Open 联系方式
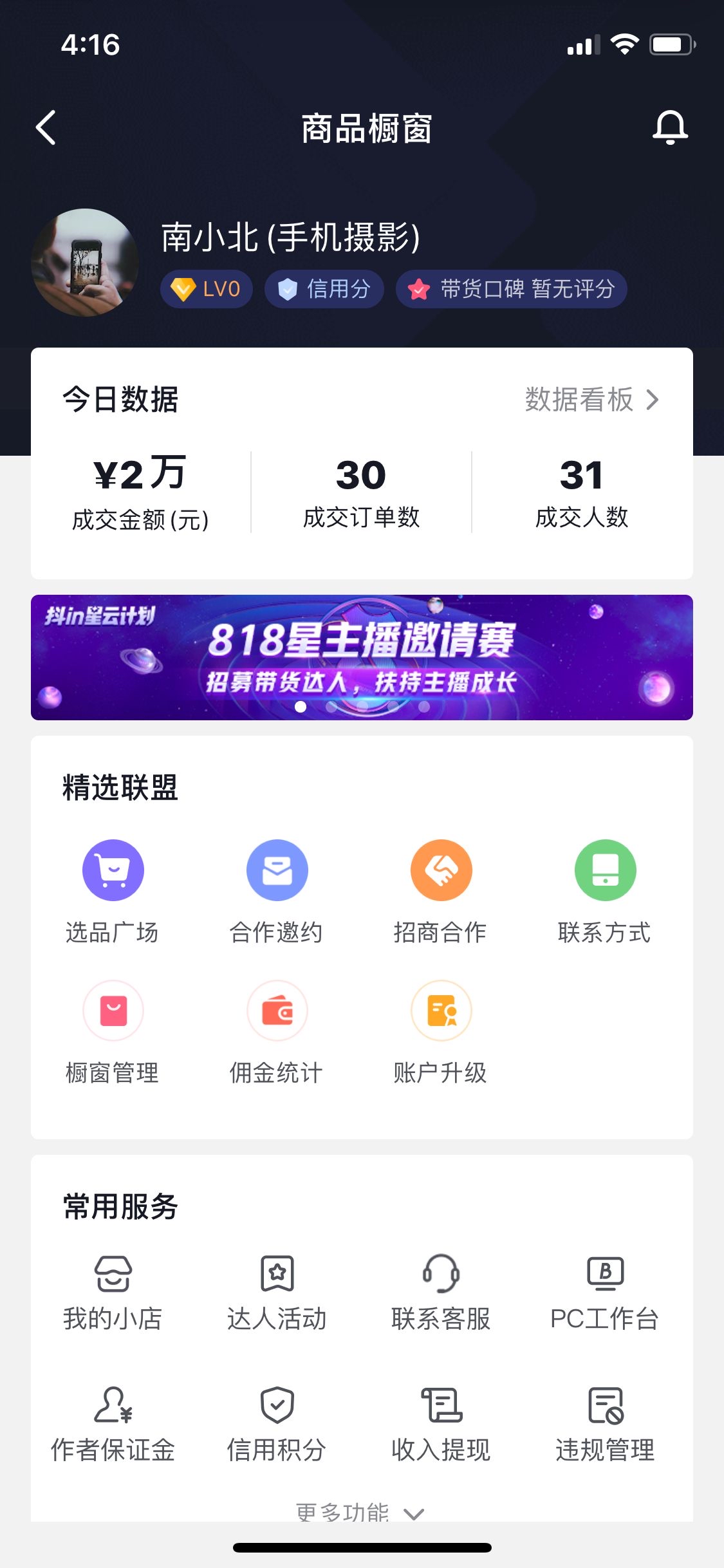Screen dimensions: 724x1568 (x=605, y=888)
